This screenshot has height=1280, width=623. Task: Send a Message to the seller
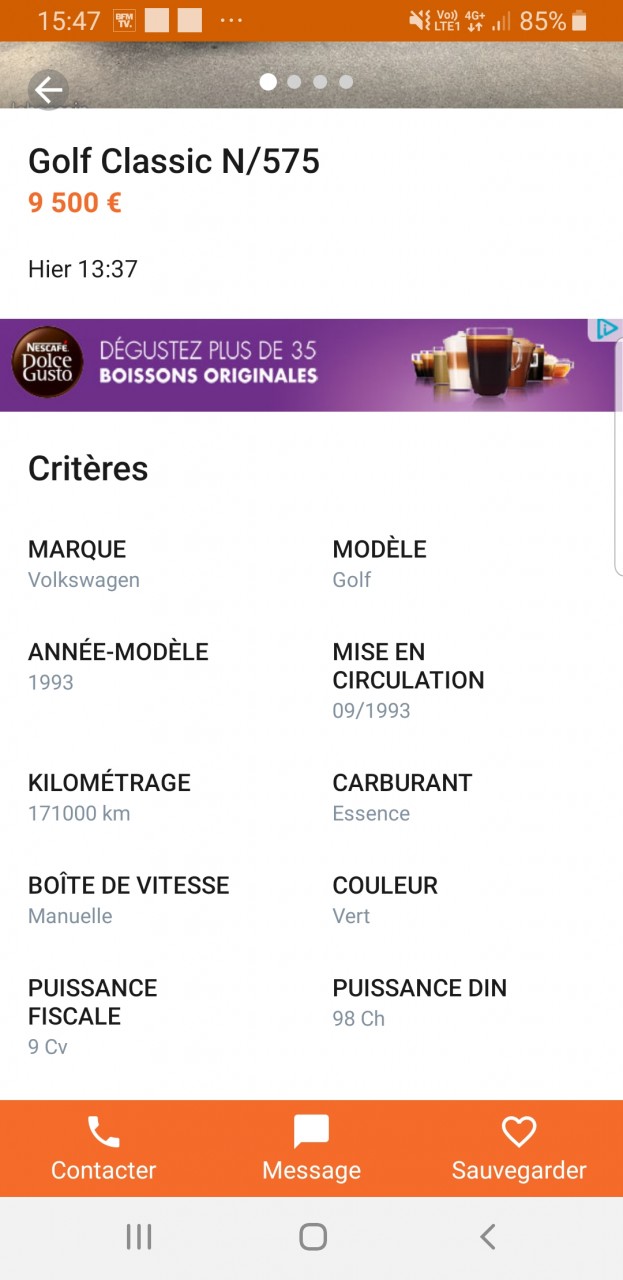click(x=311, y=1149)
